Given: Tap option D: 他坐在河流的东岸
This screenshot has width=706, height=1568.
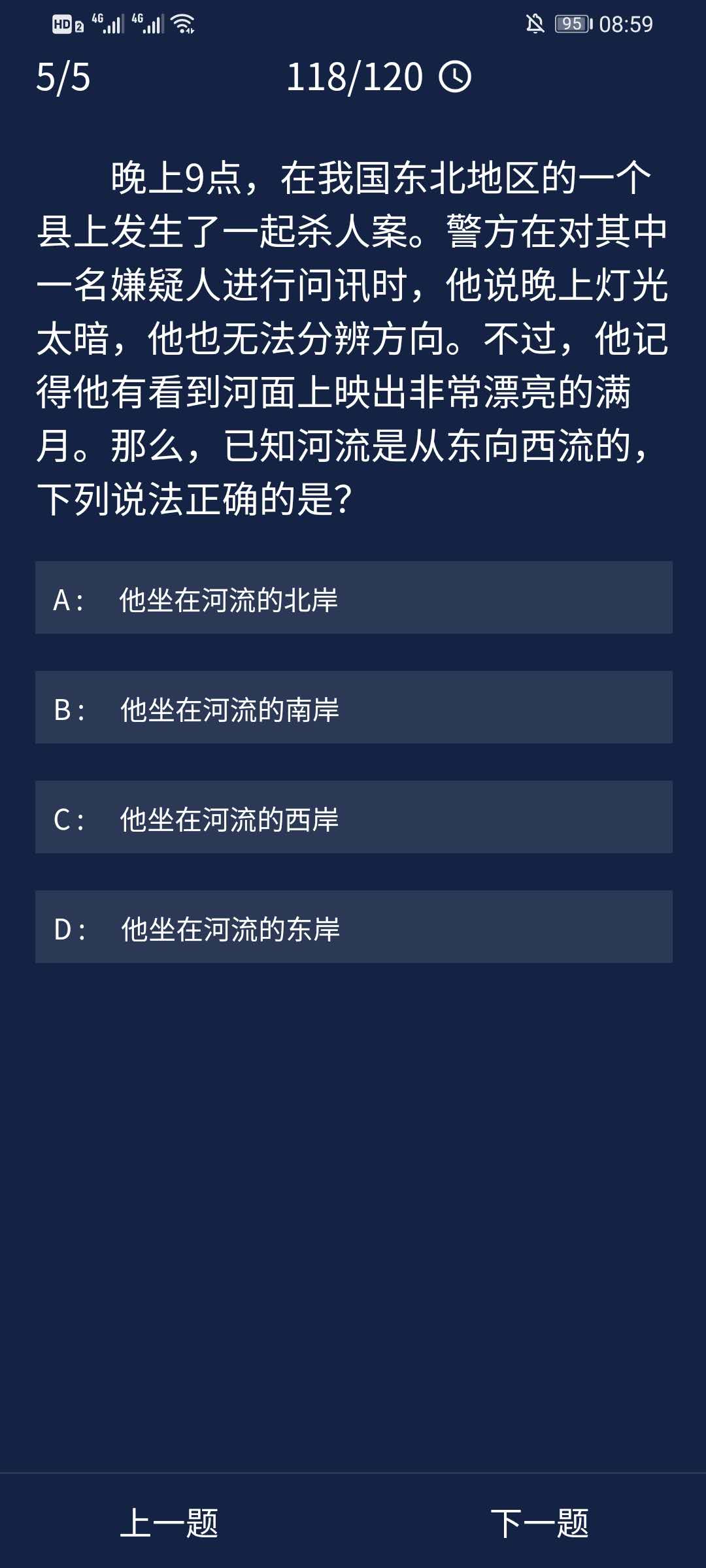Looking at the screenshot, I should click(353, 927).
